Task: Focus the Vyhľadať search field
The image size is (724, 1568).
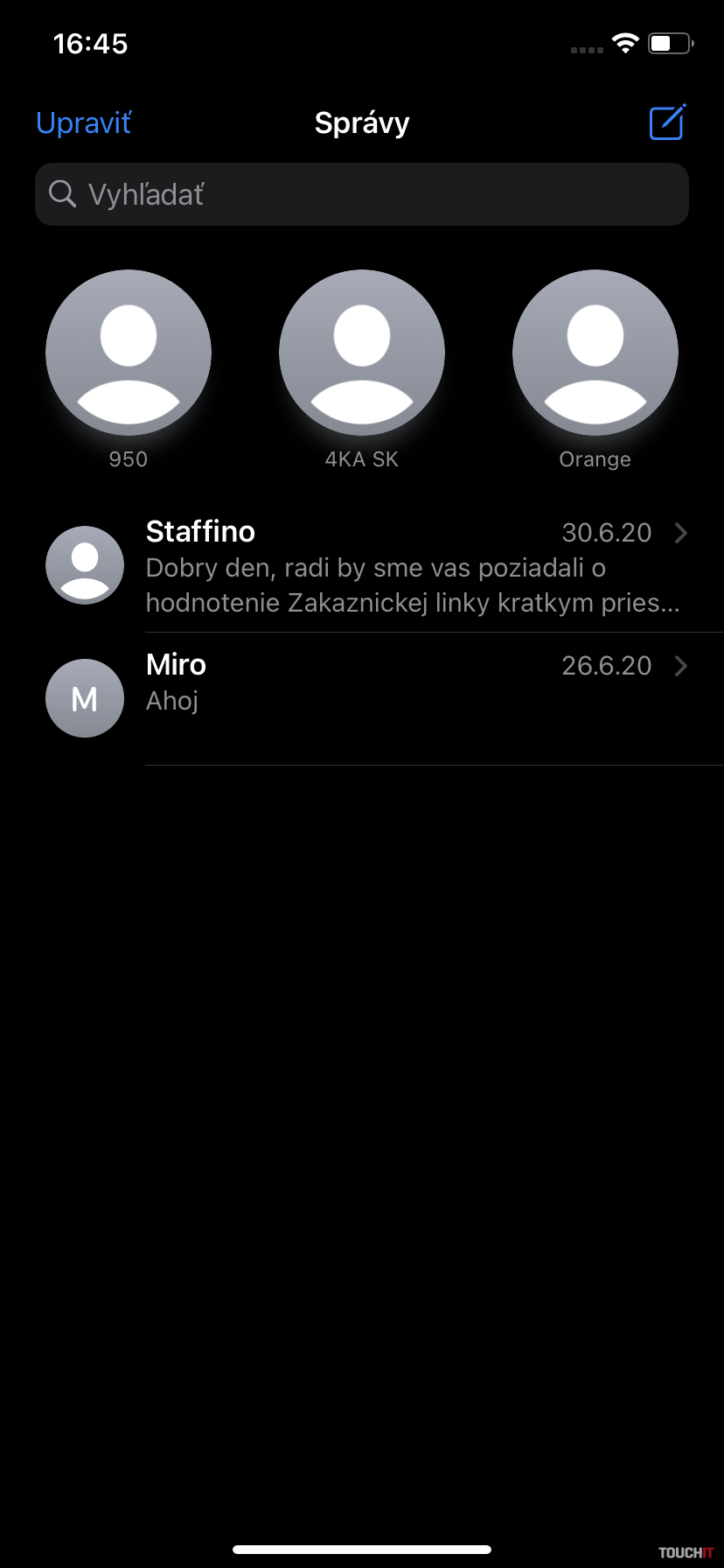Action: [362, 194]
